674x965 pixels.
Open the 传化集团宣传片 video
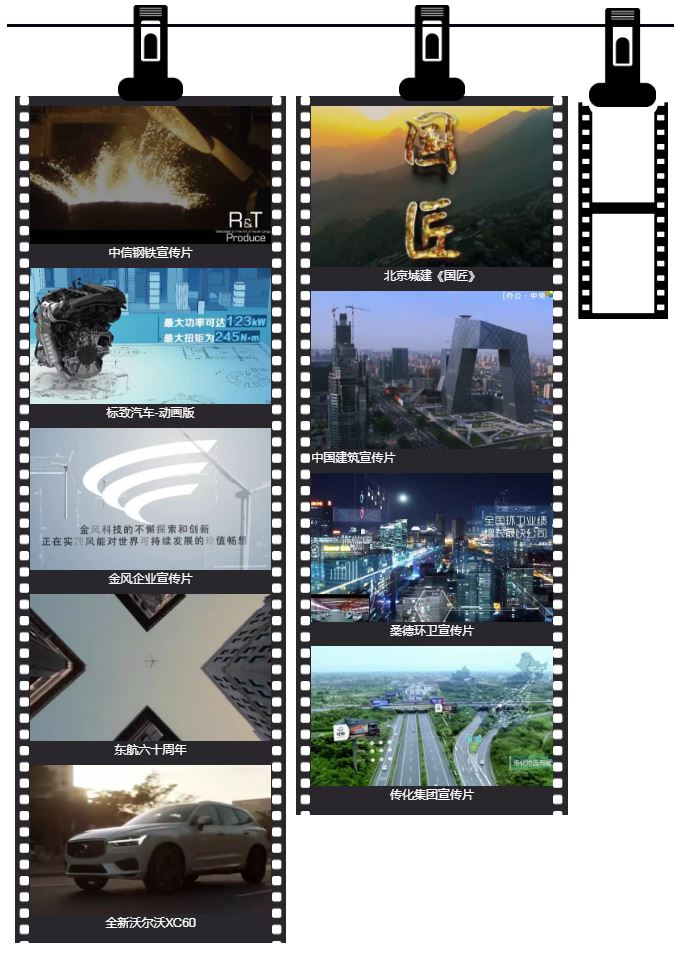pyautogui.click(x=431, y=716)
